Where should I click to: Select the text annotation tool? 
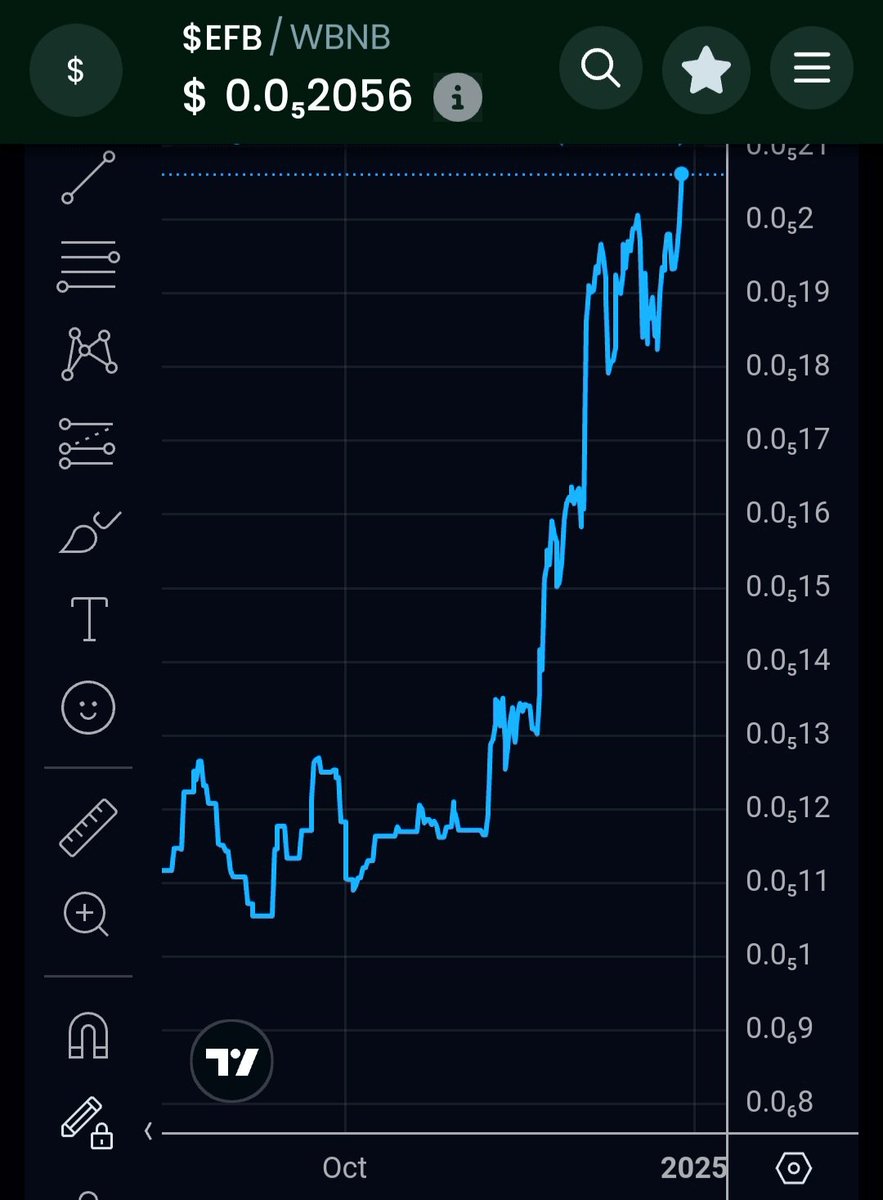(x=88, y=619)
